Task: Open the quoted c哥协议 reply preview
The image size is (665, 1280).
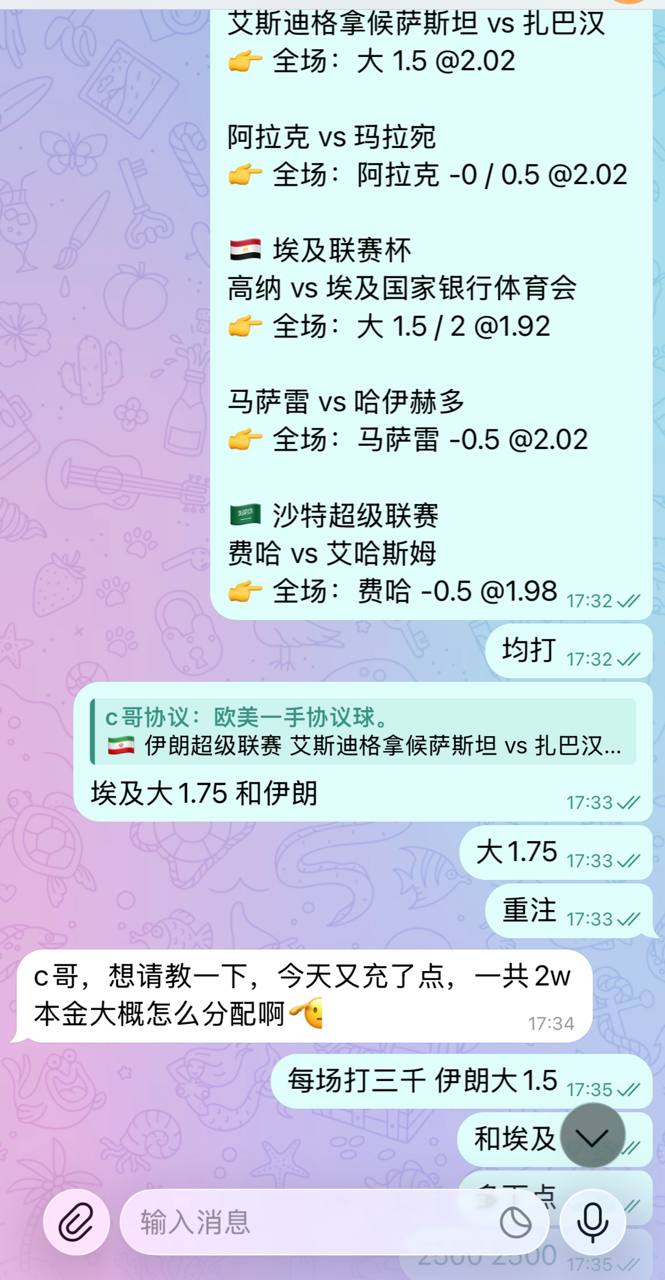Action: 364,731
